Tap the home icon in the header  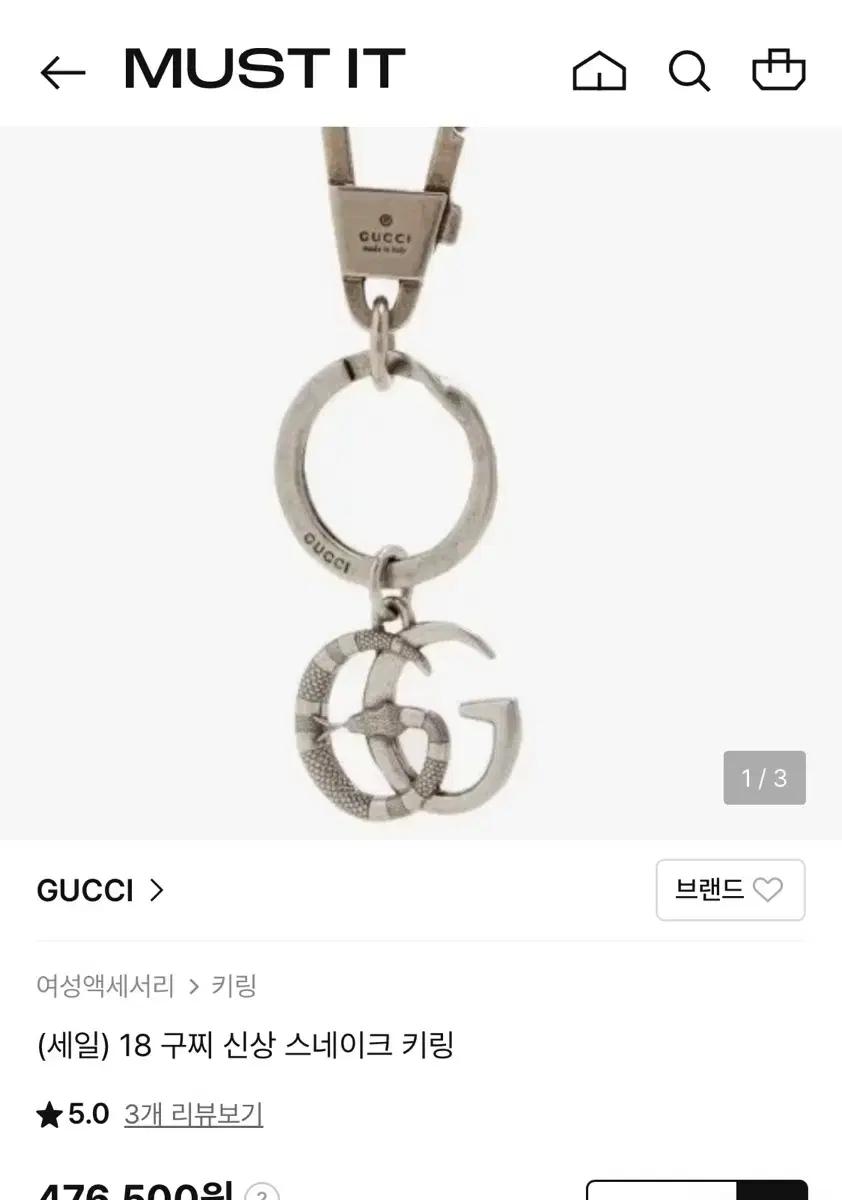tap(598, 70)
